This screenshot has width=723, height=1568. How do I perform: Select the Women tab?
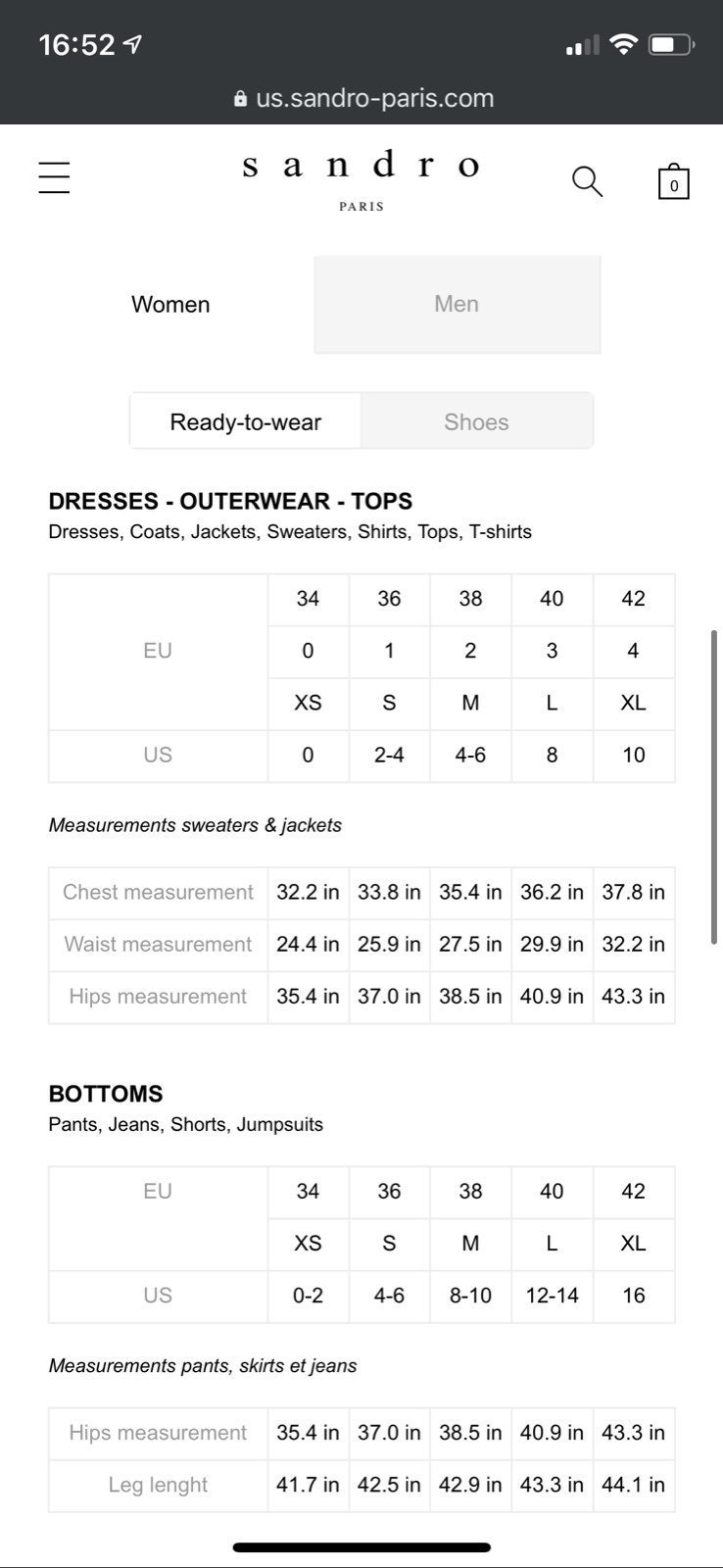[170, 304]
